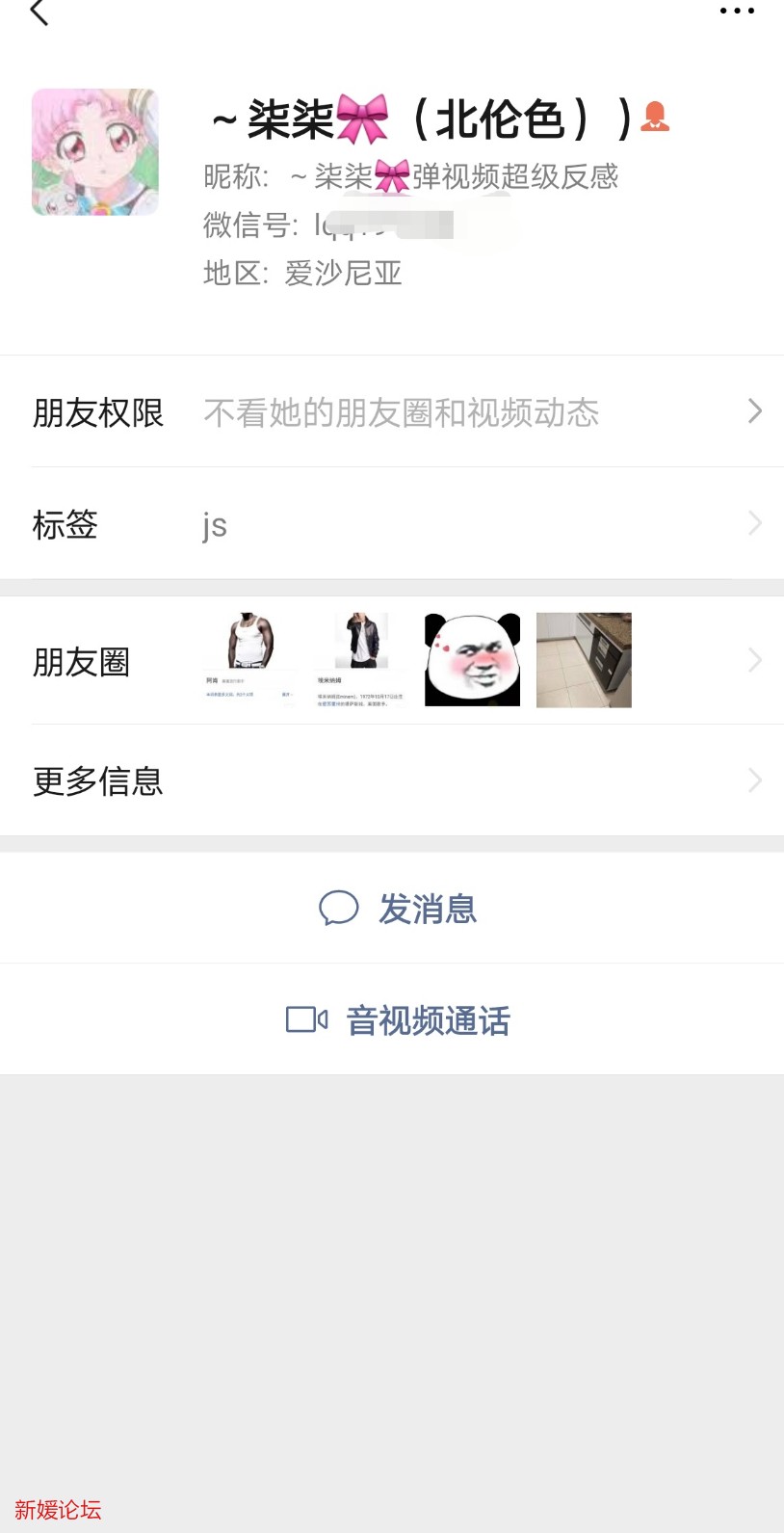Open 更多信息 via its chevron
Viewport: 784px width, 1533px height.
(755, 780)
